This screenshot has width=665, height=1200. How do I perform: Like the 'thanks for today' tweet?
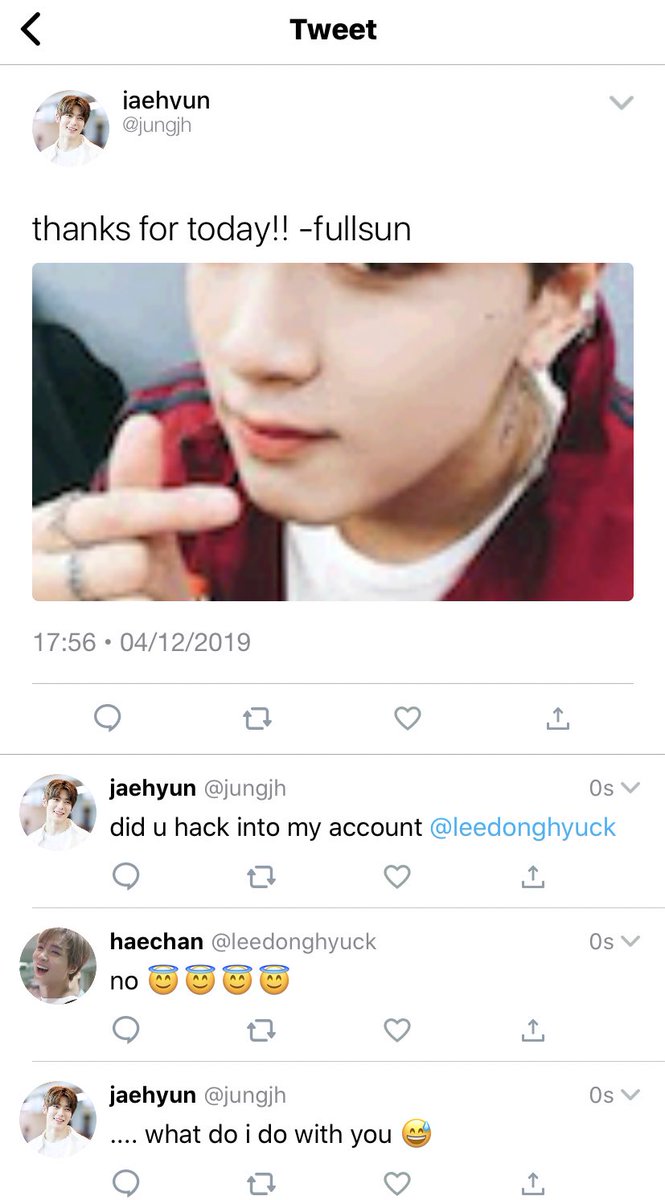coord(407,718)
